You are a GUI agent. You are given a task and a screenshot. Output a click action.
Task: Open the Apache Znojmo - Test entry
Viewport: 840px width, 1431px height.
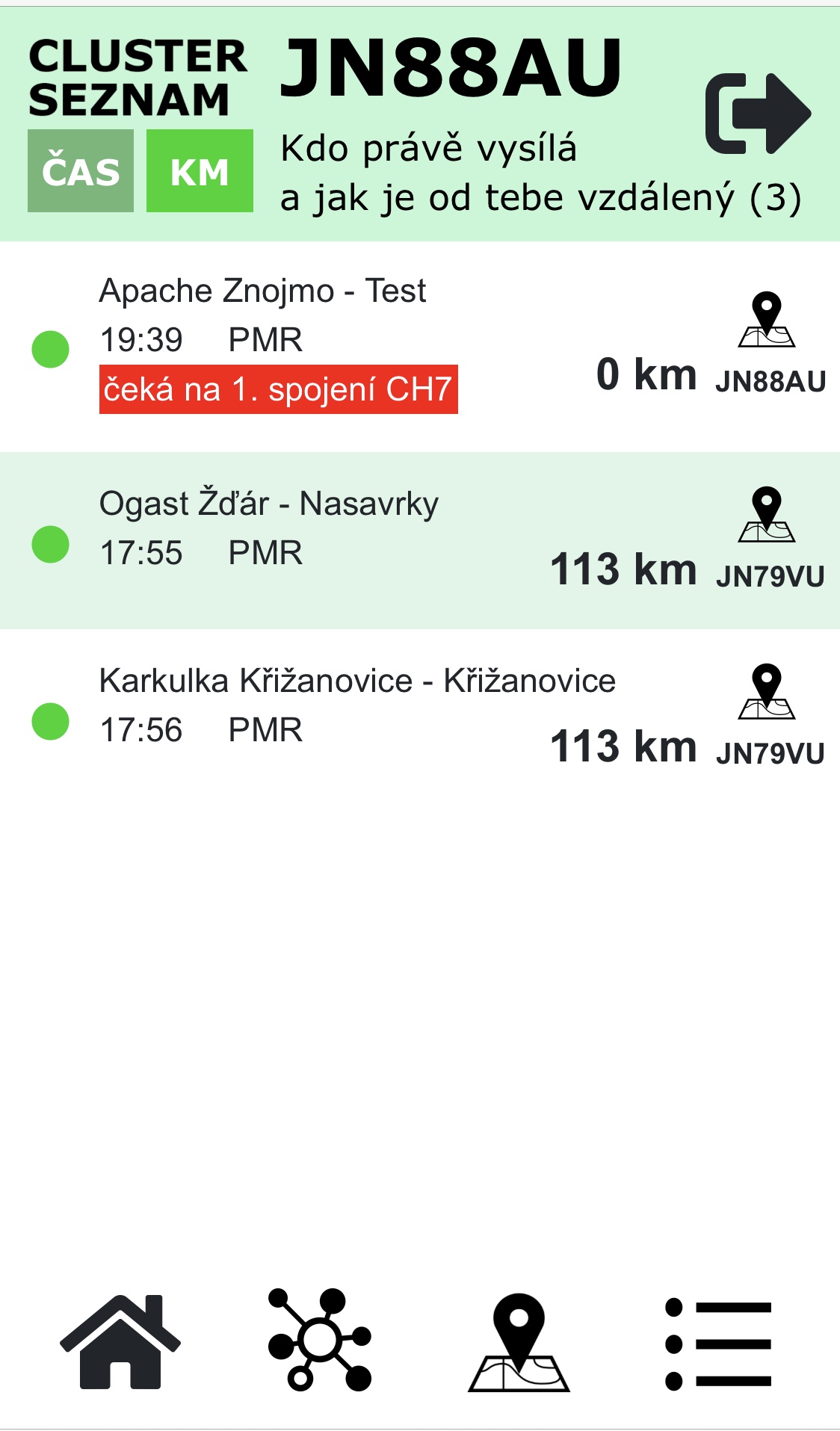[x=420, y=347]
